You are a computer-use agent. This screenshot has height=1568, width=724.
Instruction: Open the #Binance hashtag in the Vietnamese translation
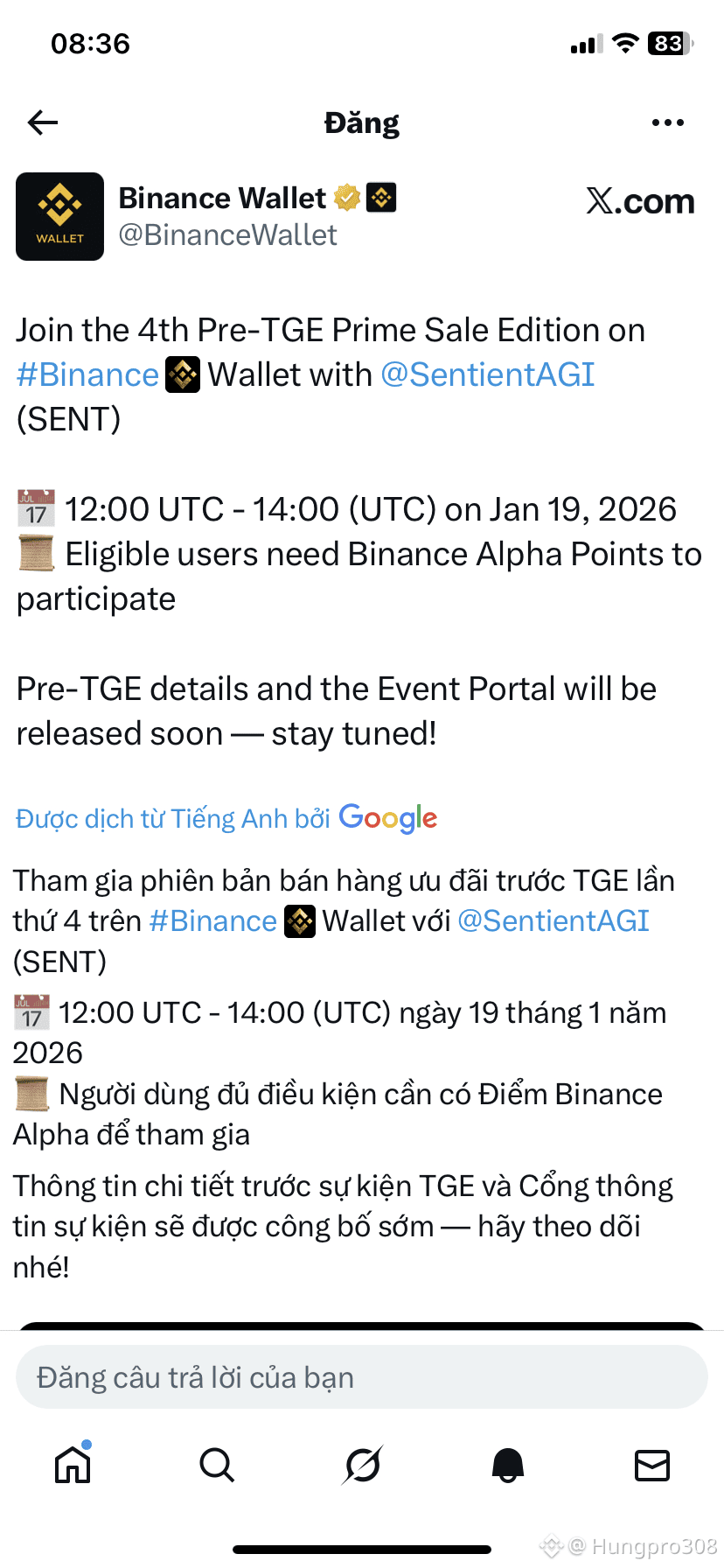point(212,921)
